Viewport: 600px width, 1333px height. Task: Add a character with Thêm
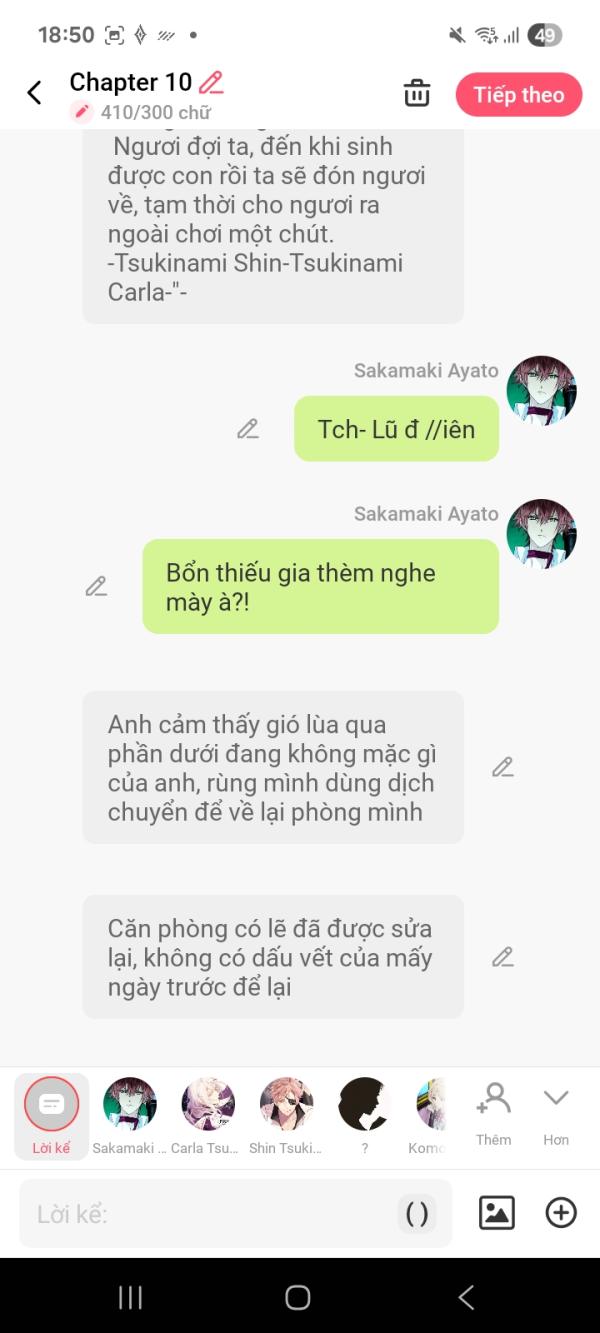coord(493,1112)
